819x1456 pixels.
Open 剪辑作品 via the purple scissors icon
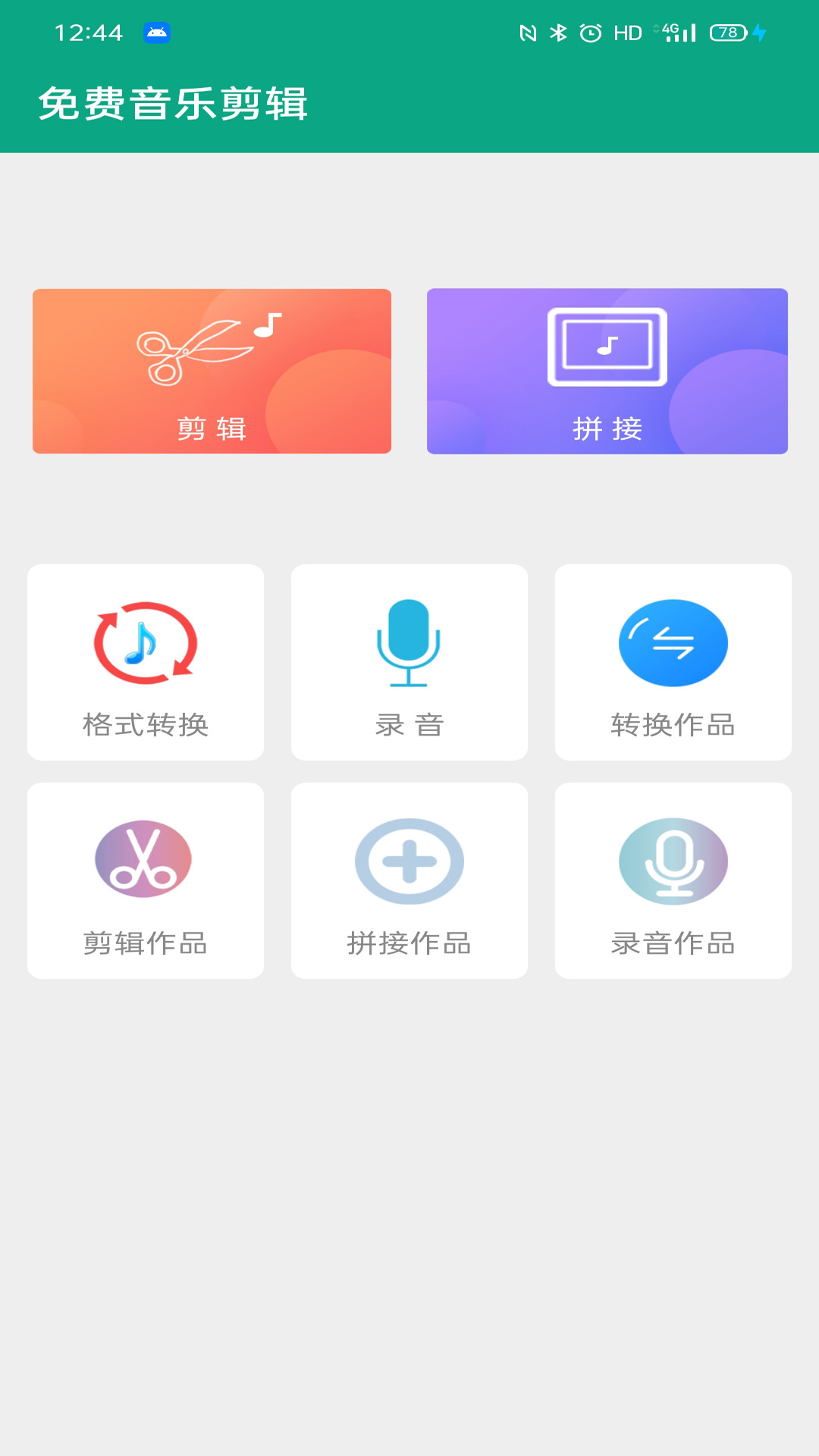tap(144, 861)
